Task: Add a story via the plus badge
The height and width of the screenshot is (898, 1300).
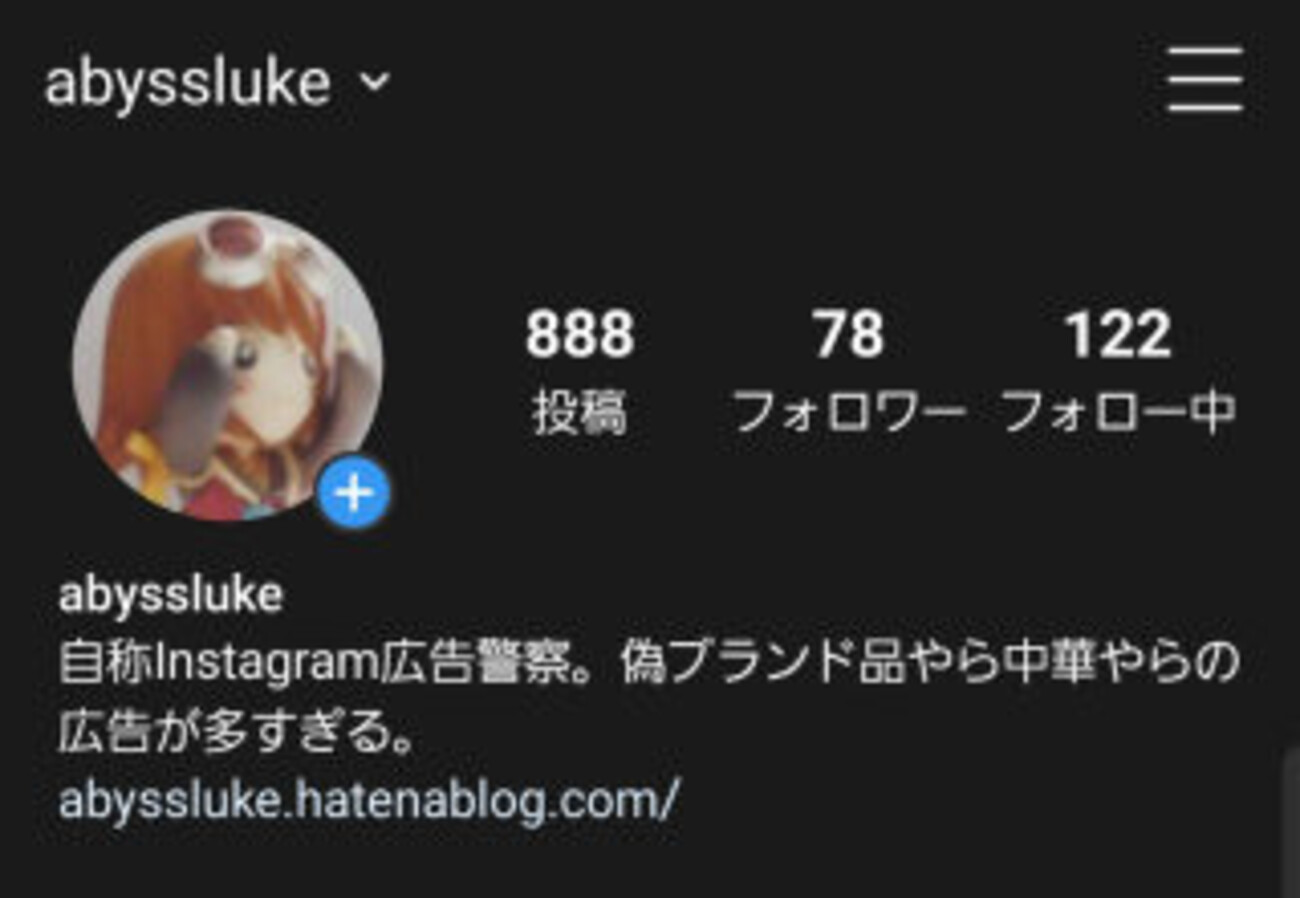Action: (x=354, y=493)
